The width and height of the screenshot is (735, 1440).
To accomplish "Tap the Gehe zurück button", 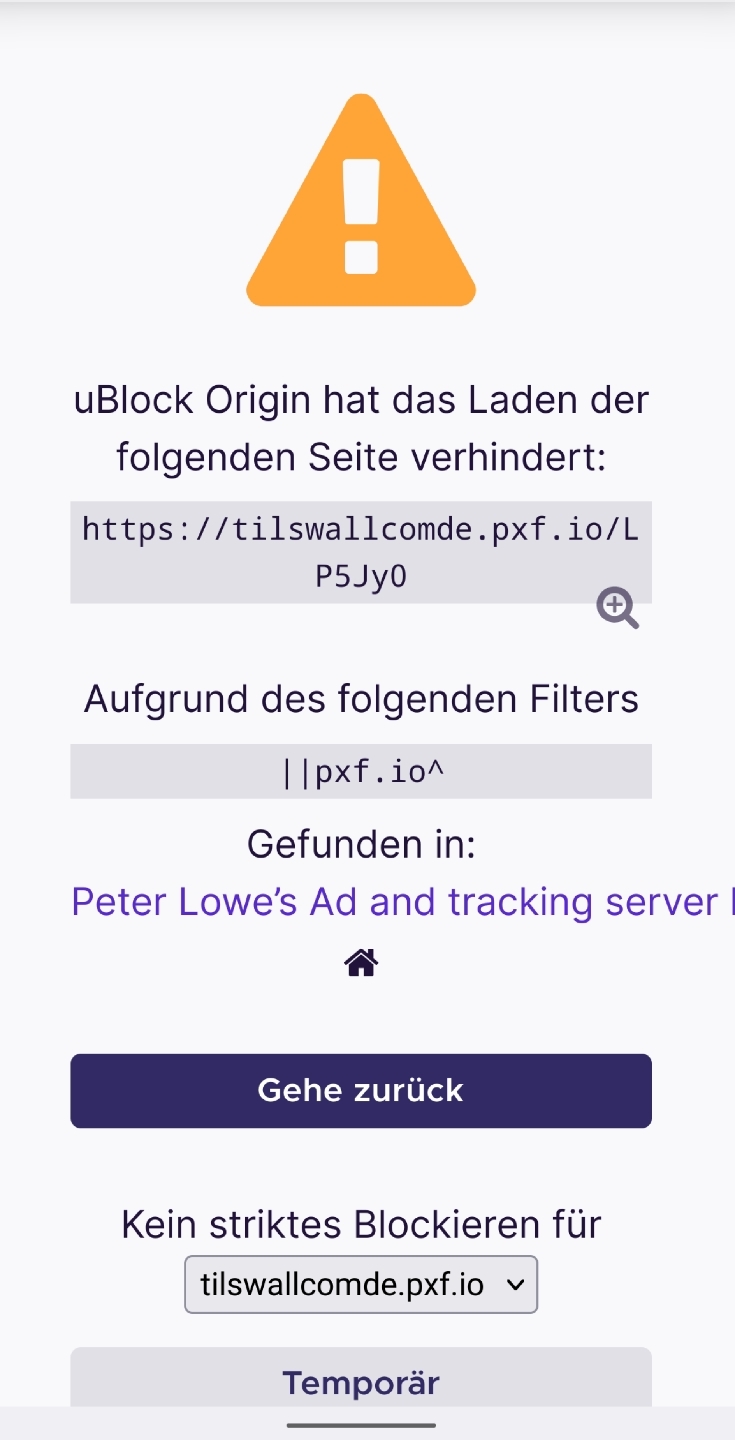I will 361,1090.
